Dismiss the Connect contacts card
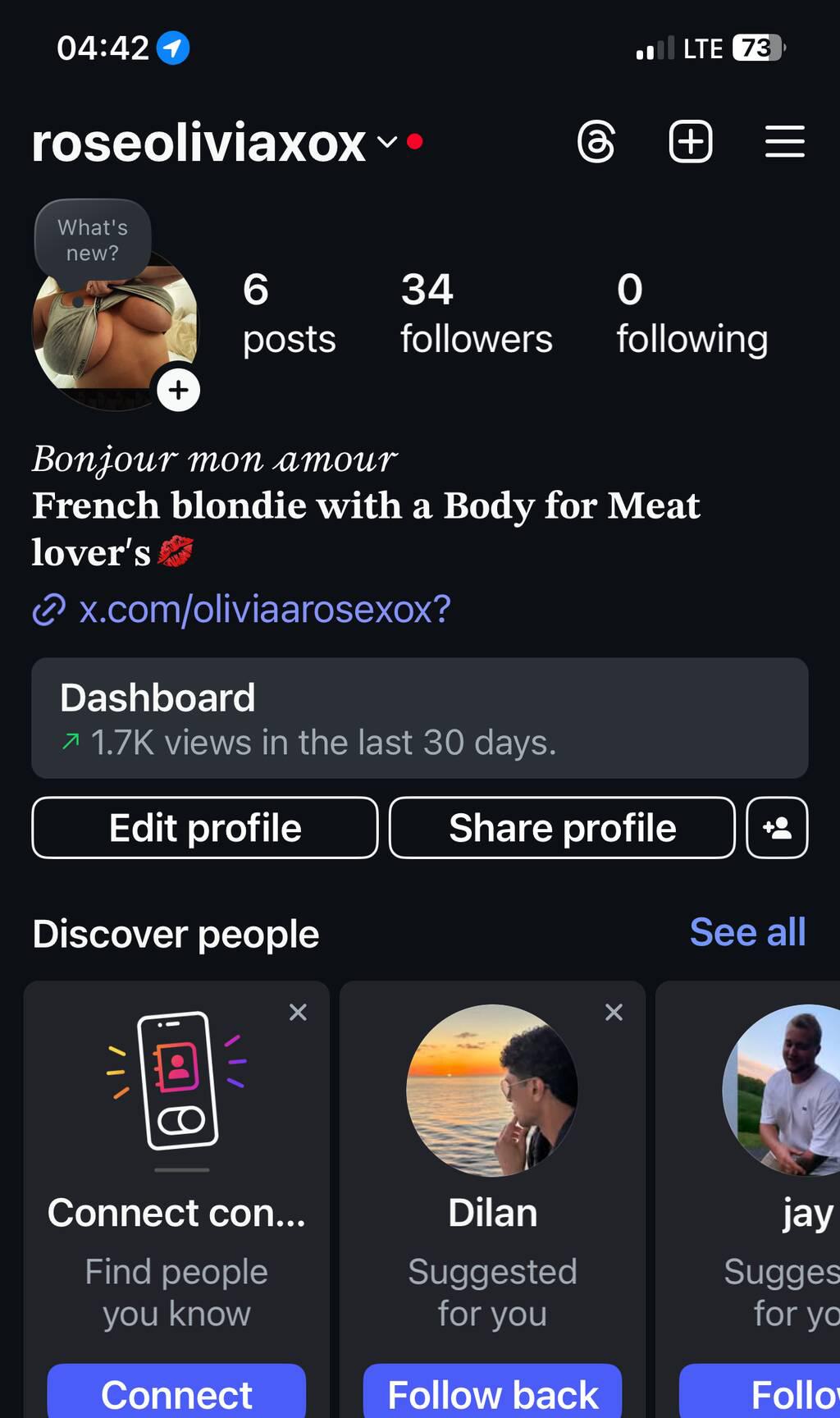 [298, 1013]
